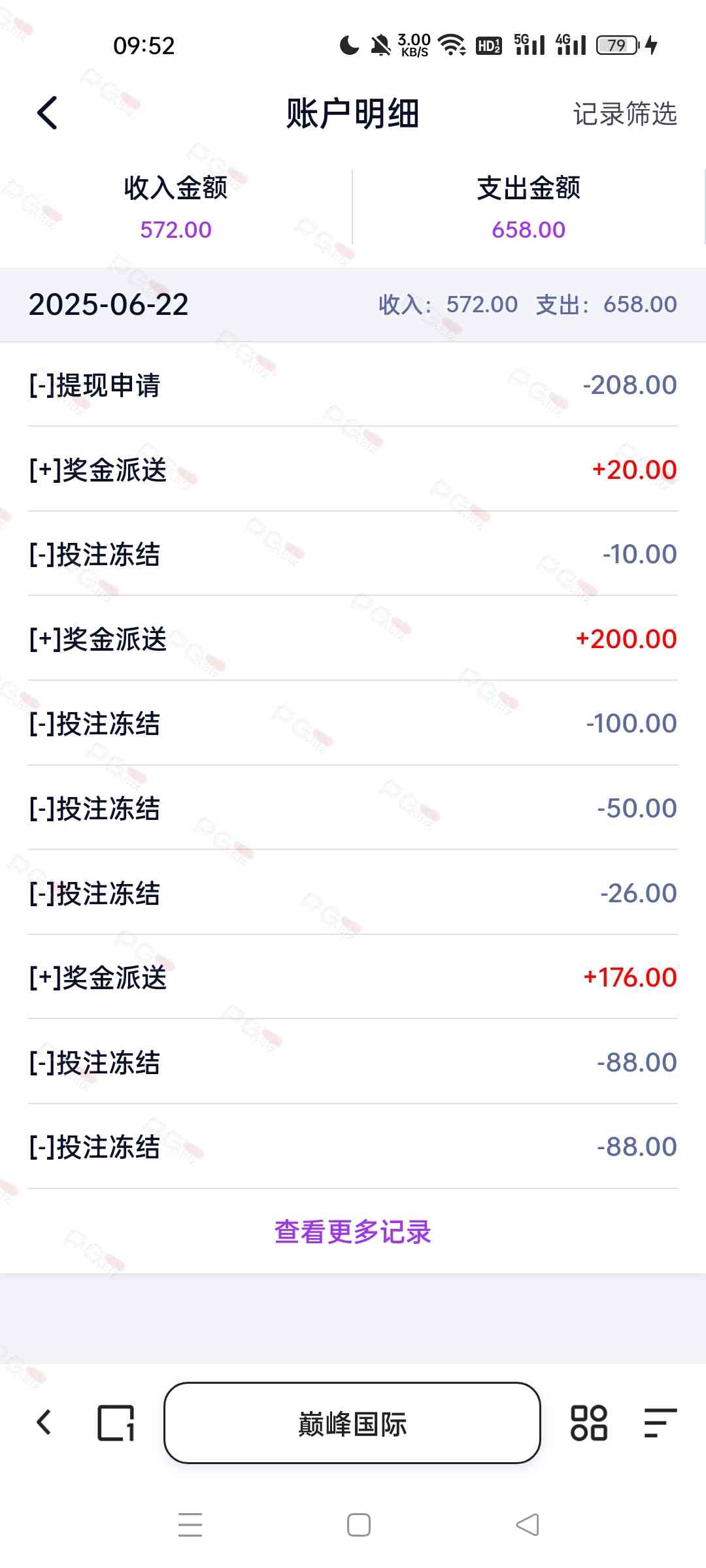Navigate back with the browser back arrow
Screen dimensions: 706x1568
point(44,1422)
